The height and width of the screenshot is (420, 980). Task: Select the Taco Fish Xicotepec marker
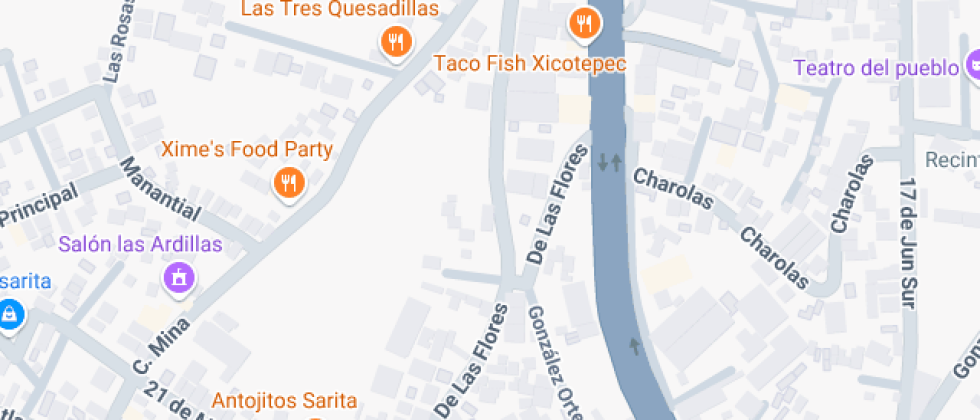(583, 22)
